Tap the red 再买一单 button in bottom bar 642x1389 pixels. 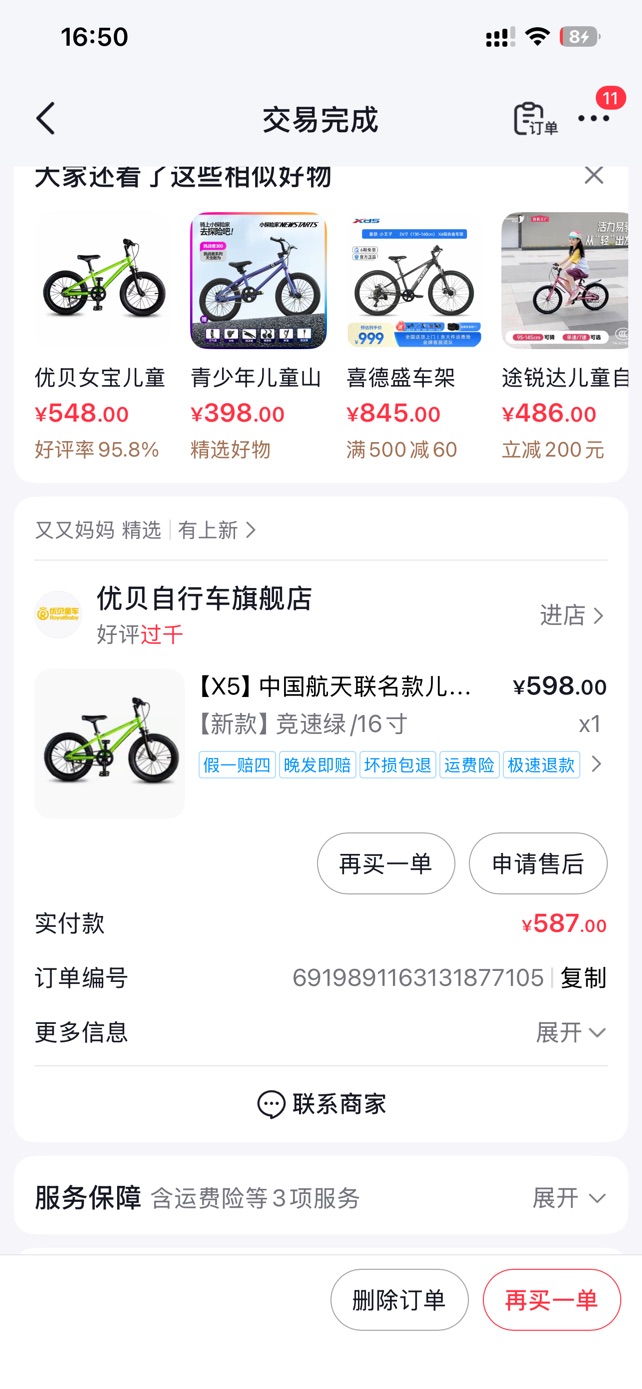[x=551, y=1300]
